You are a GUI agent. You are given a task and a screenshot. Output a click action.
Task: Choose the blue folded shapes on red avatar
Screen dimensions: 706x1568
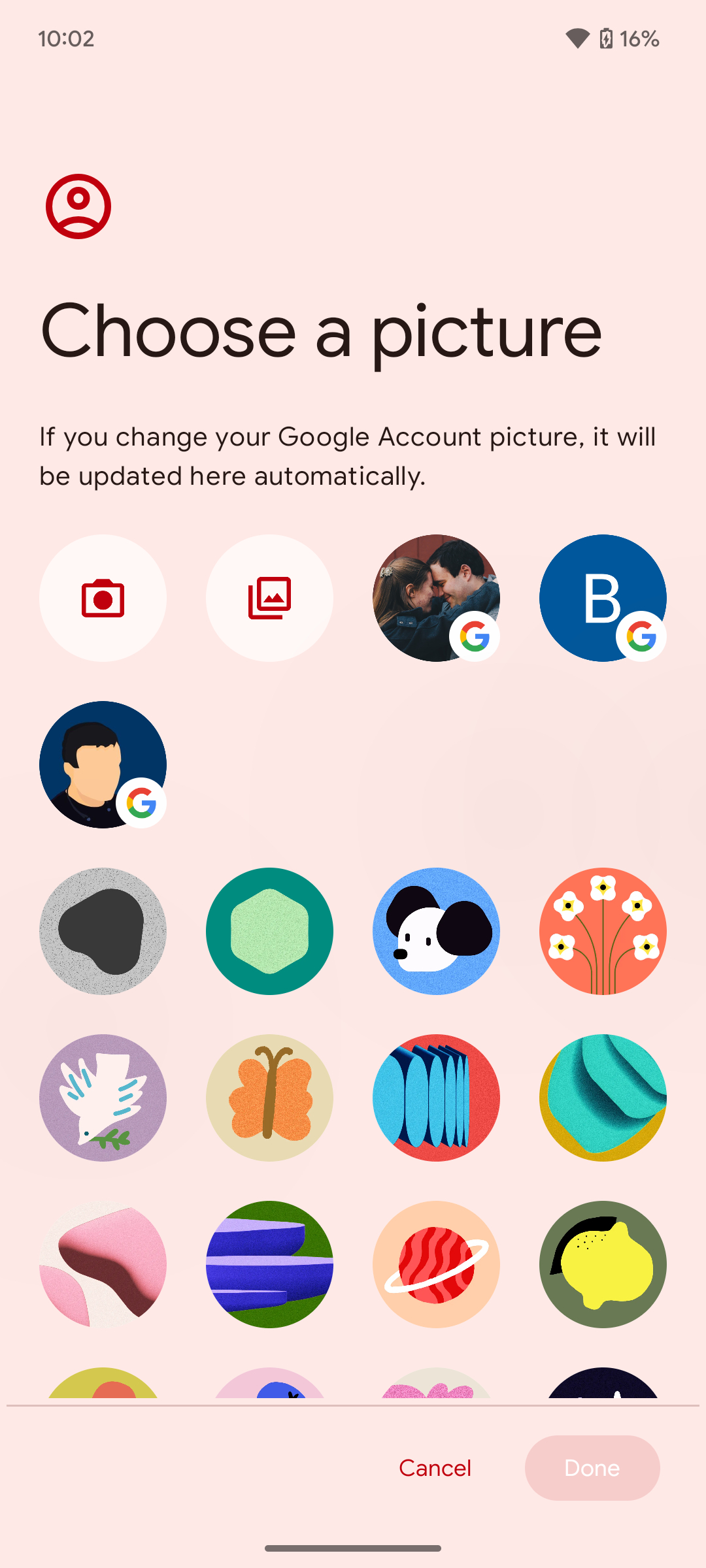436,1098
